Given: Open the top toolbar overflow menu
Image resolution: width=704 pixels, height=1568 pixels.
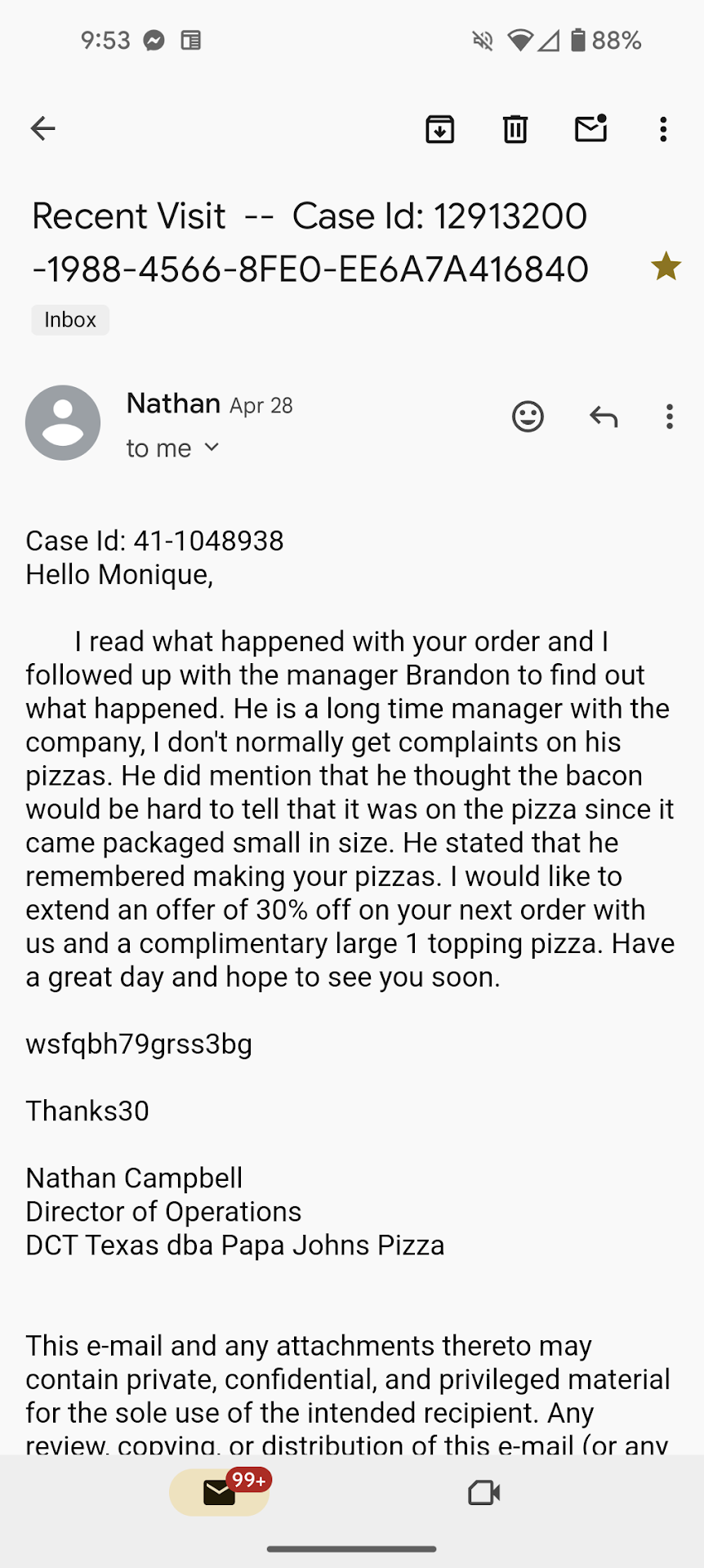Looking at the screenshot, I should (x=663, y=129).
